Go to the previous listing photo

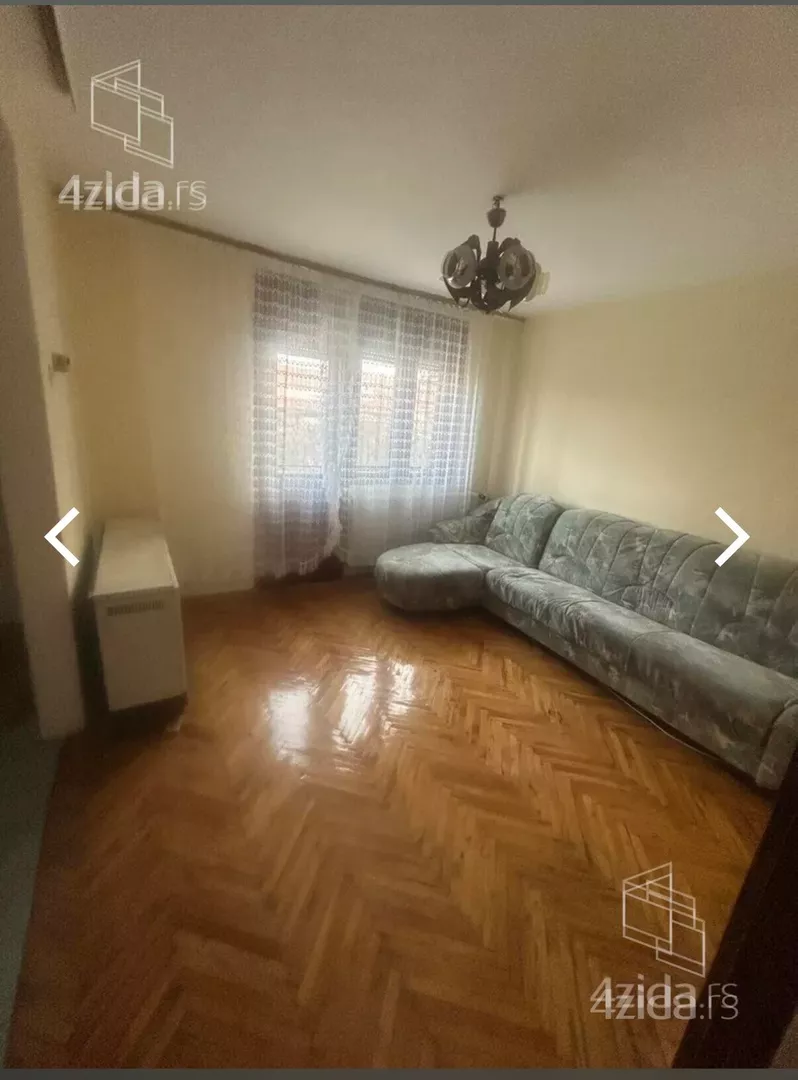tap(62, 537)
